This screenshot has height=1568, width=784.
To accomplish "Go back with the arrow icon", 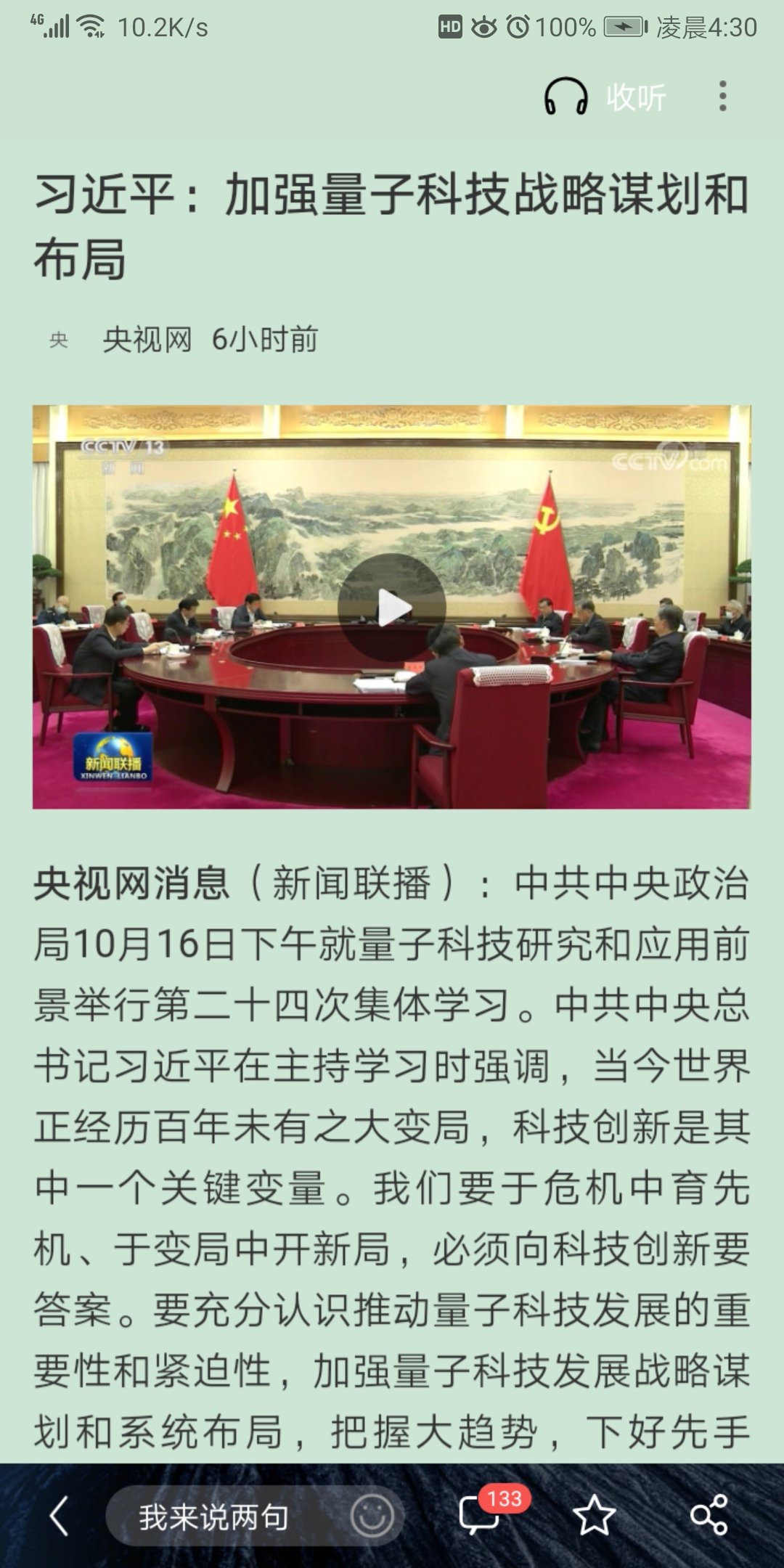I will (60, 1516).
